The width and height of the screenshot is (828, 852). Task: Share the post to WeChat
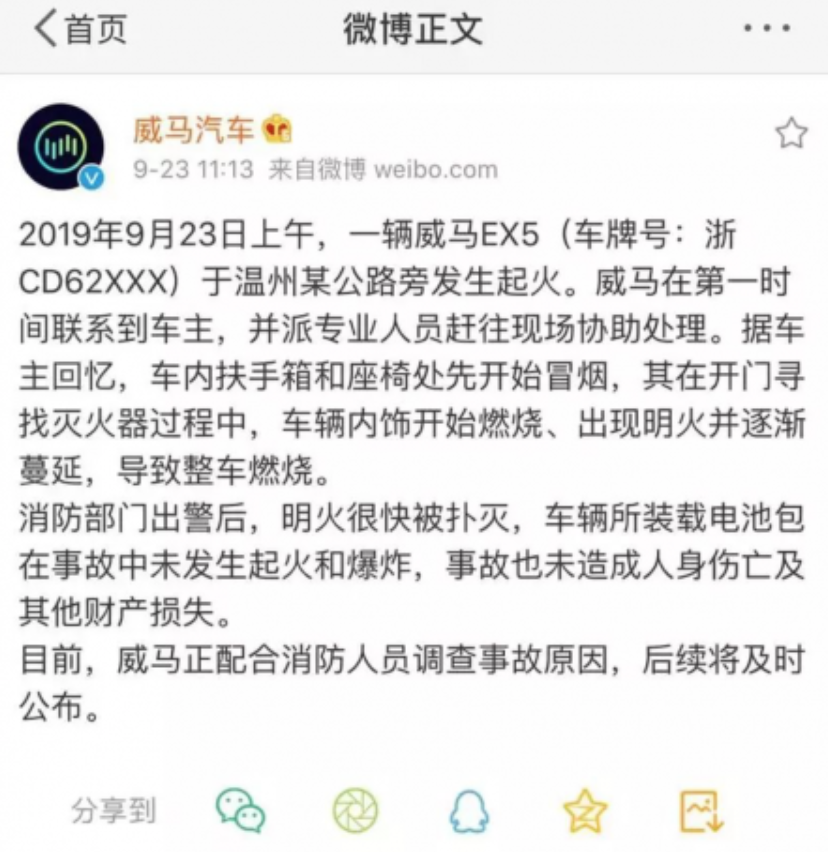pos(241,810)
